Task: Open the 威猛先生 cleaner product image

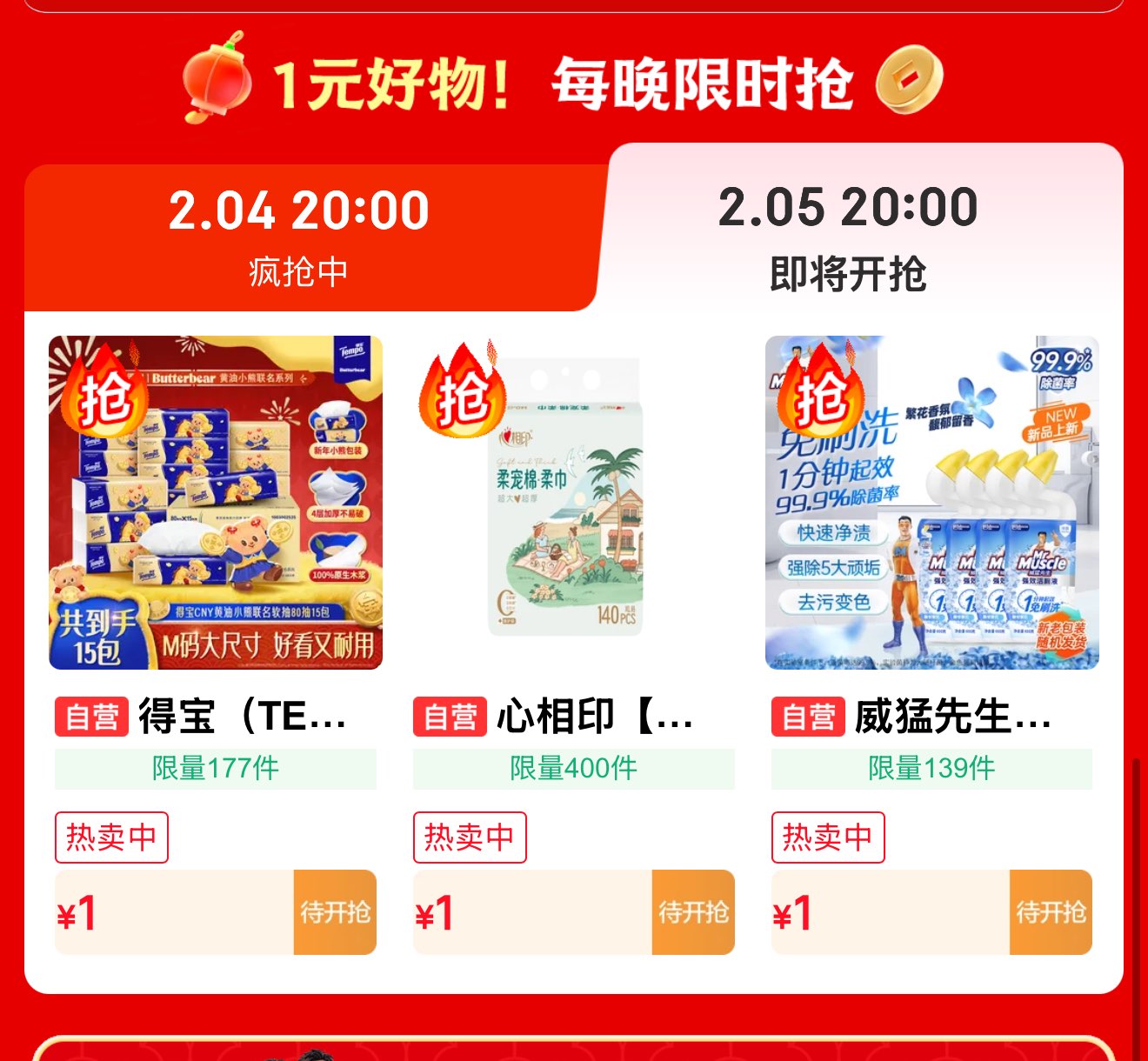Action: [x=931, y=503]
